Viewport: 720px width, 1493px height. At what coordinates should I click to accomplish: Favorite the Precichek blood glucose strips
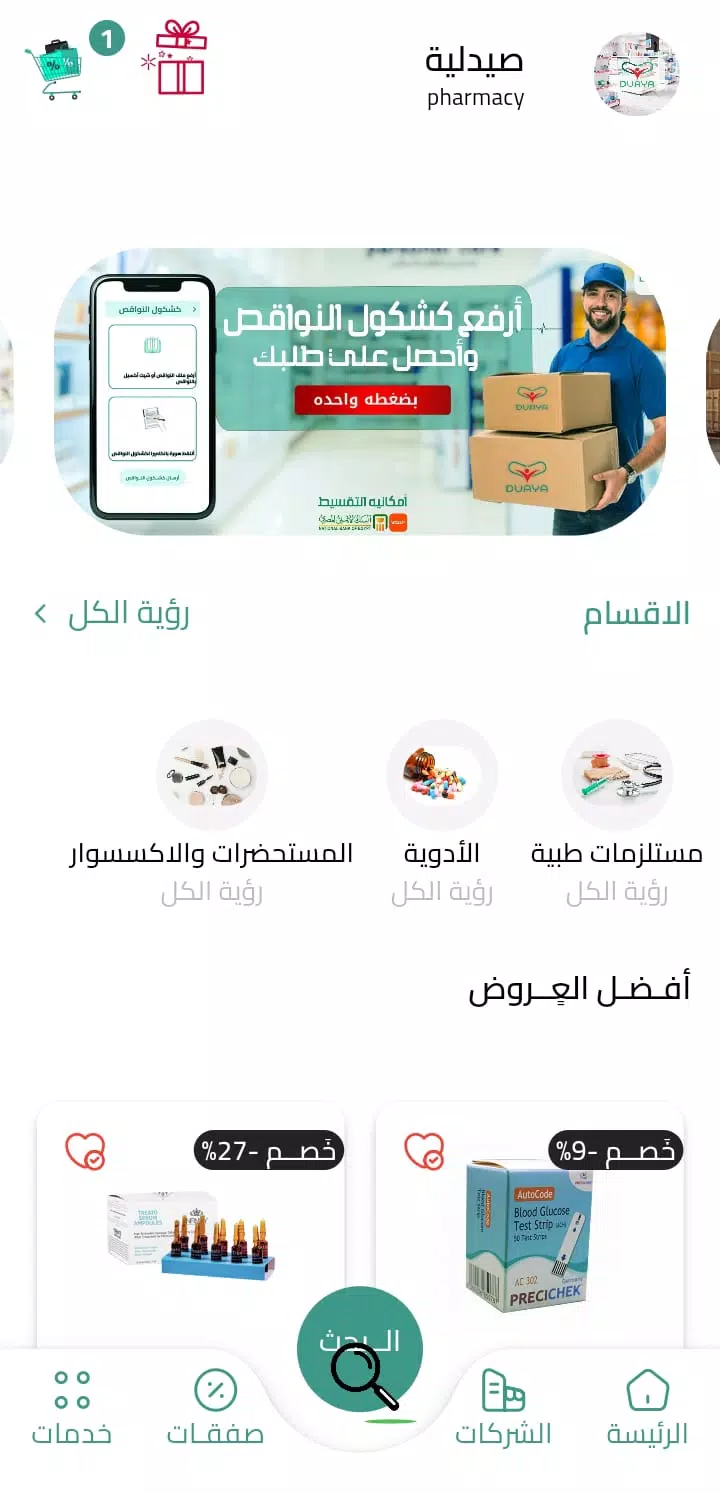424,1151
